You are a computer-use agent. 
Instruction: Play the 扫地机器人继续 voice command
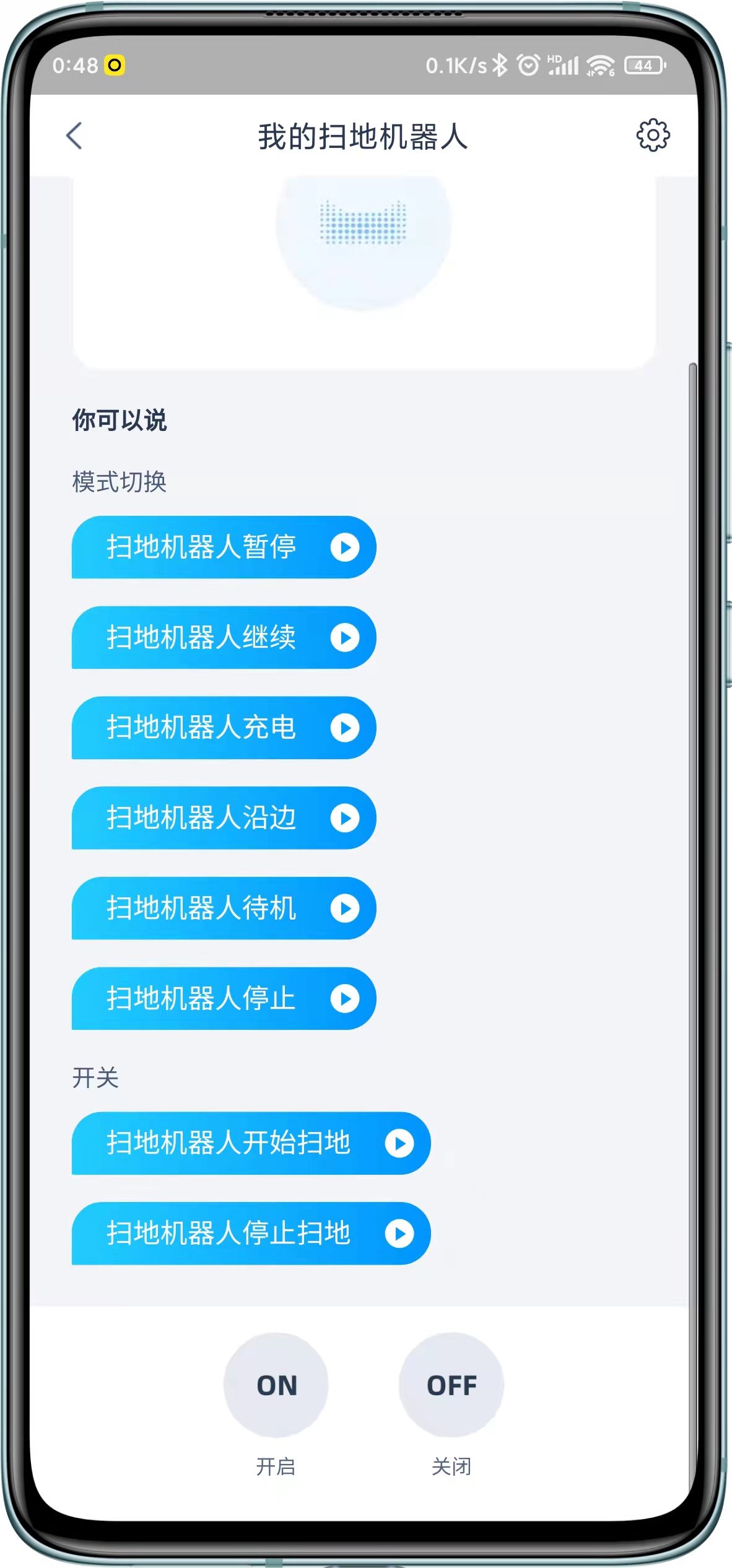[x=345, y=638]
